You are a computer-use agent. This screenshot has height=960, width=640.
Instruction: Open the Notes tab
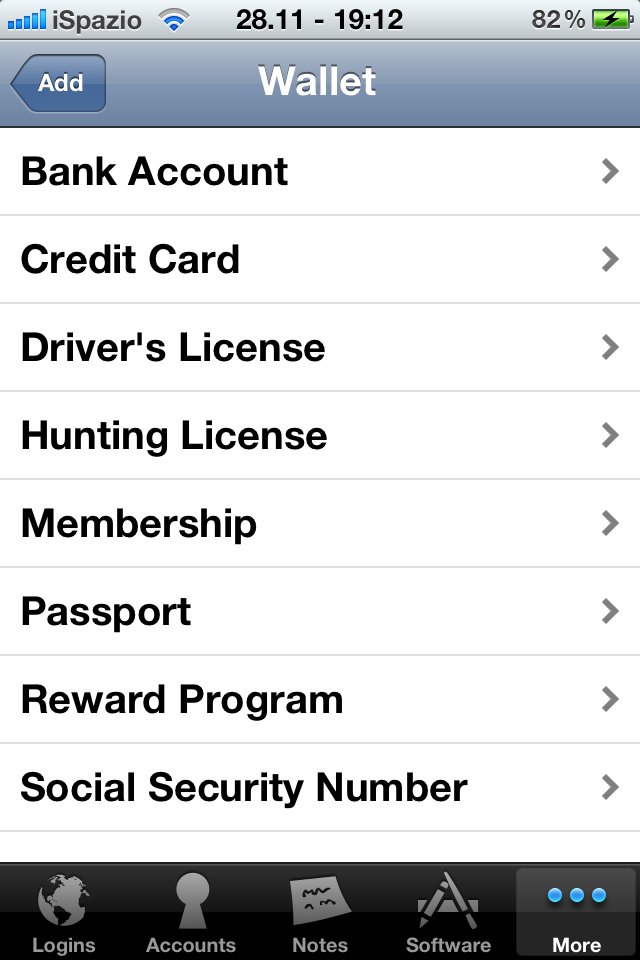(x=320, y=912)
